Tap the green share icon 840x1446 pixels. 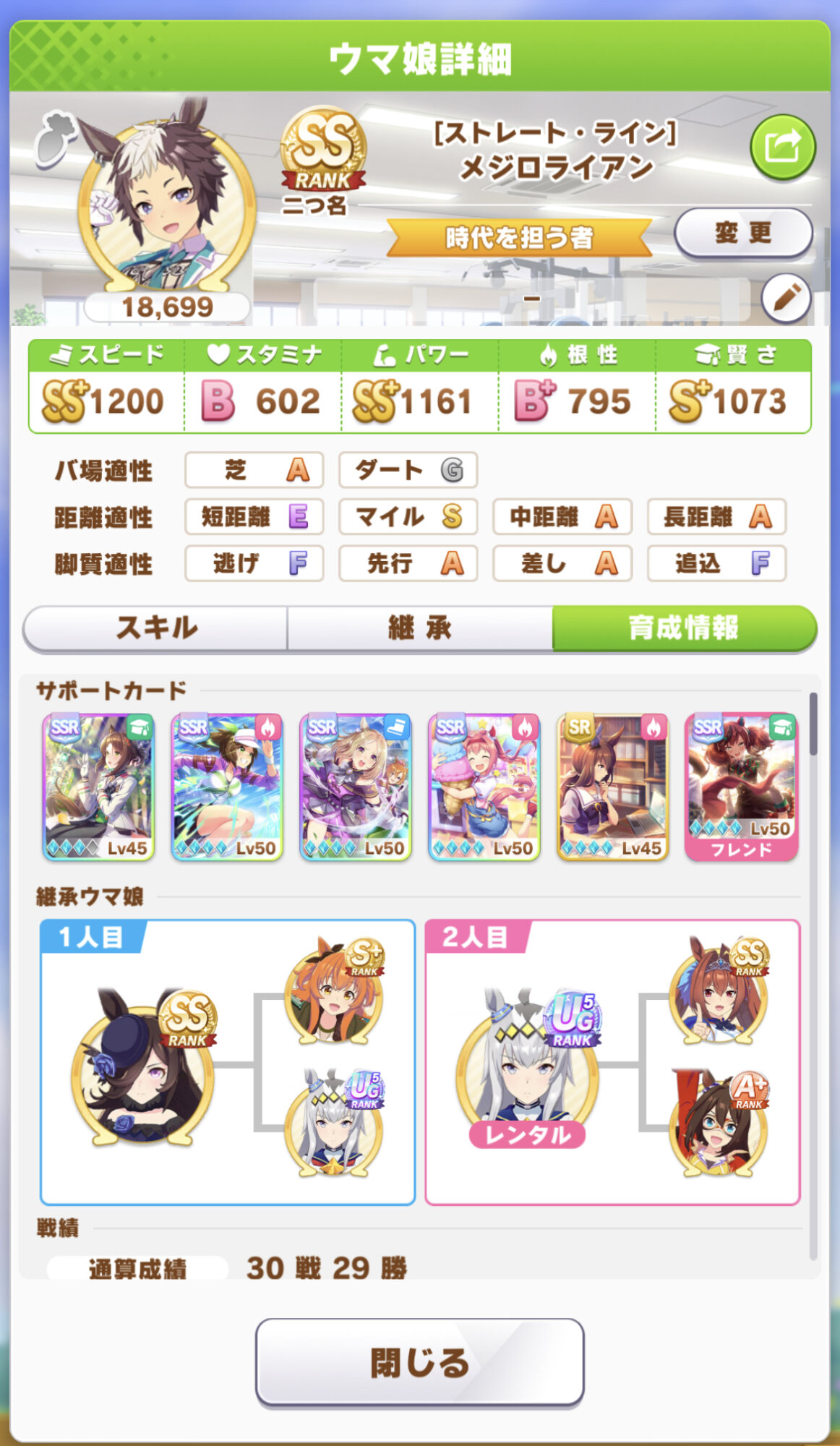[783, 147]
